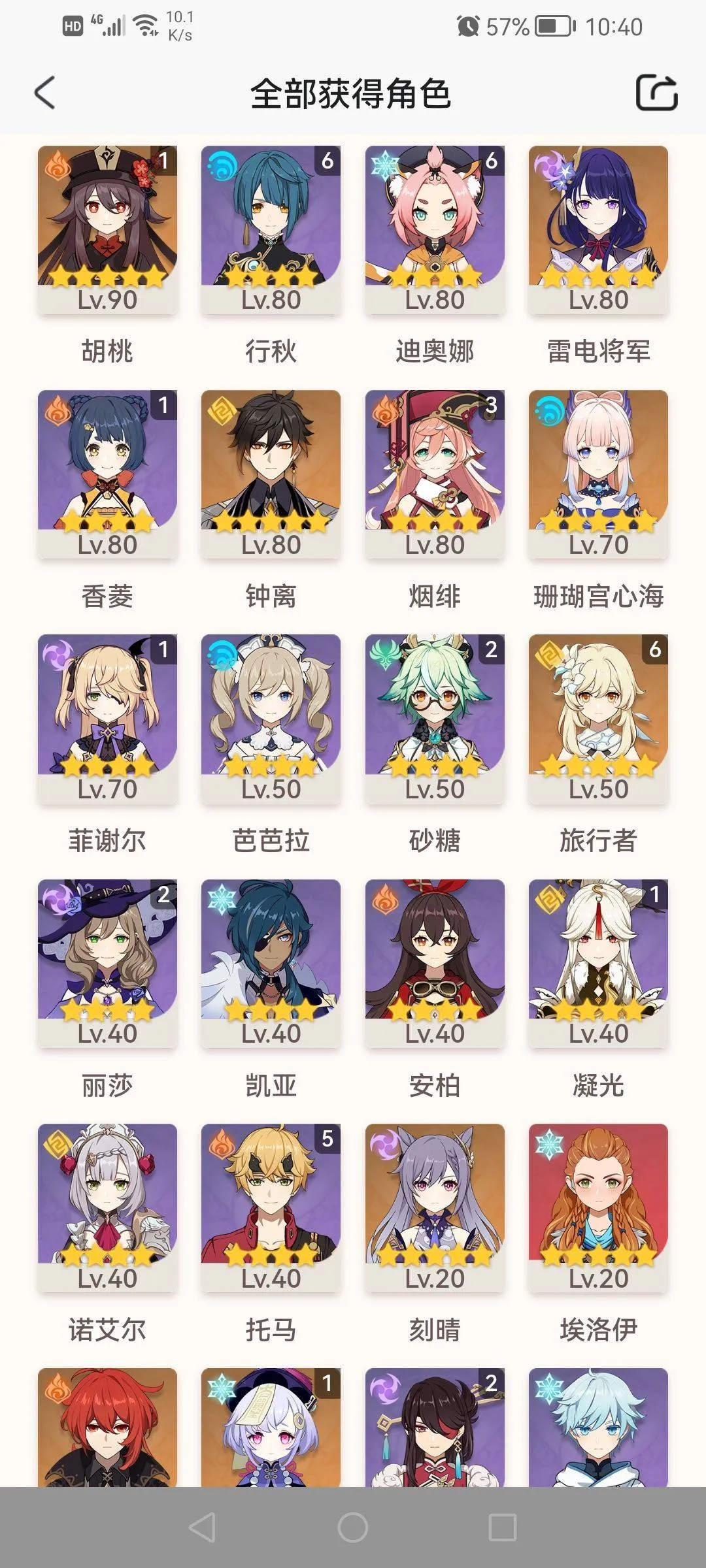Image resolution: width=706 pixels, height=1568 pixels.
Task: Open the 胡桃 character card
Action: coord(107,229)
